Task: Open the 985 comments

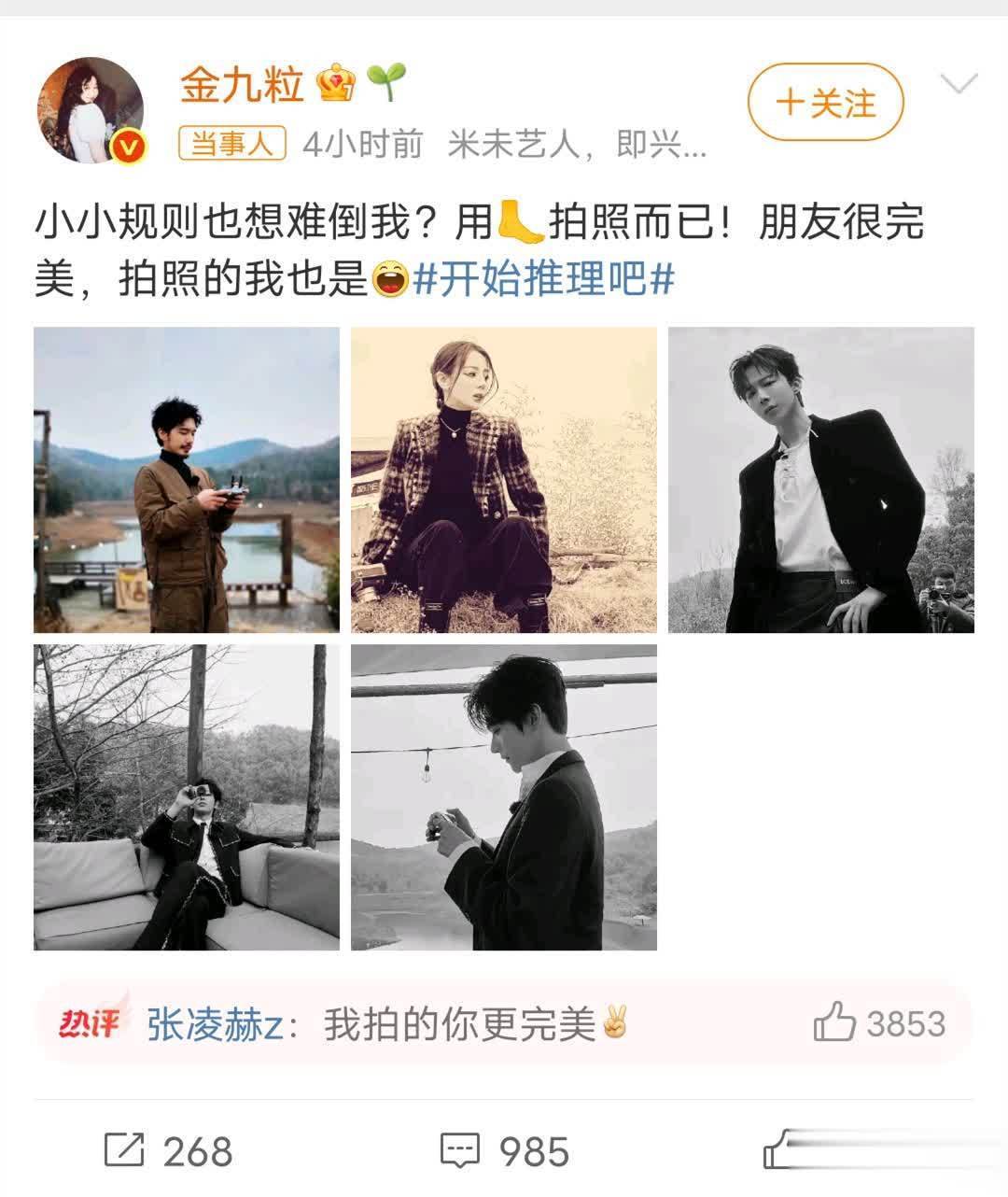Action: coord(505,1150)
